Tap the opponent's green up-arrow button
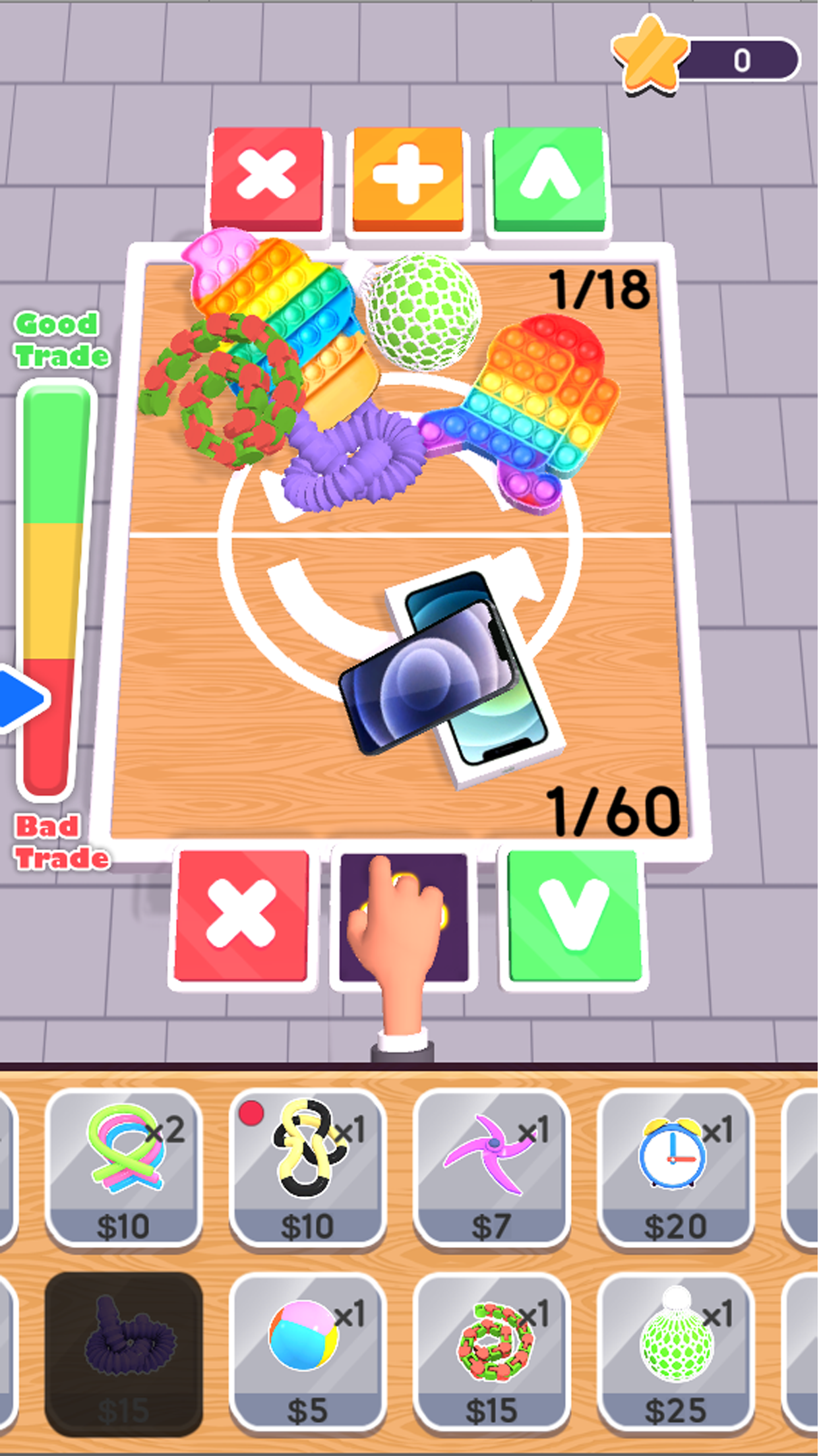Screen dimensions: 819x1456 click(x=549, y=177)
